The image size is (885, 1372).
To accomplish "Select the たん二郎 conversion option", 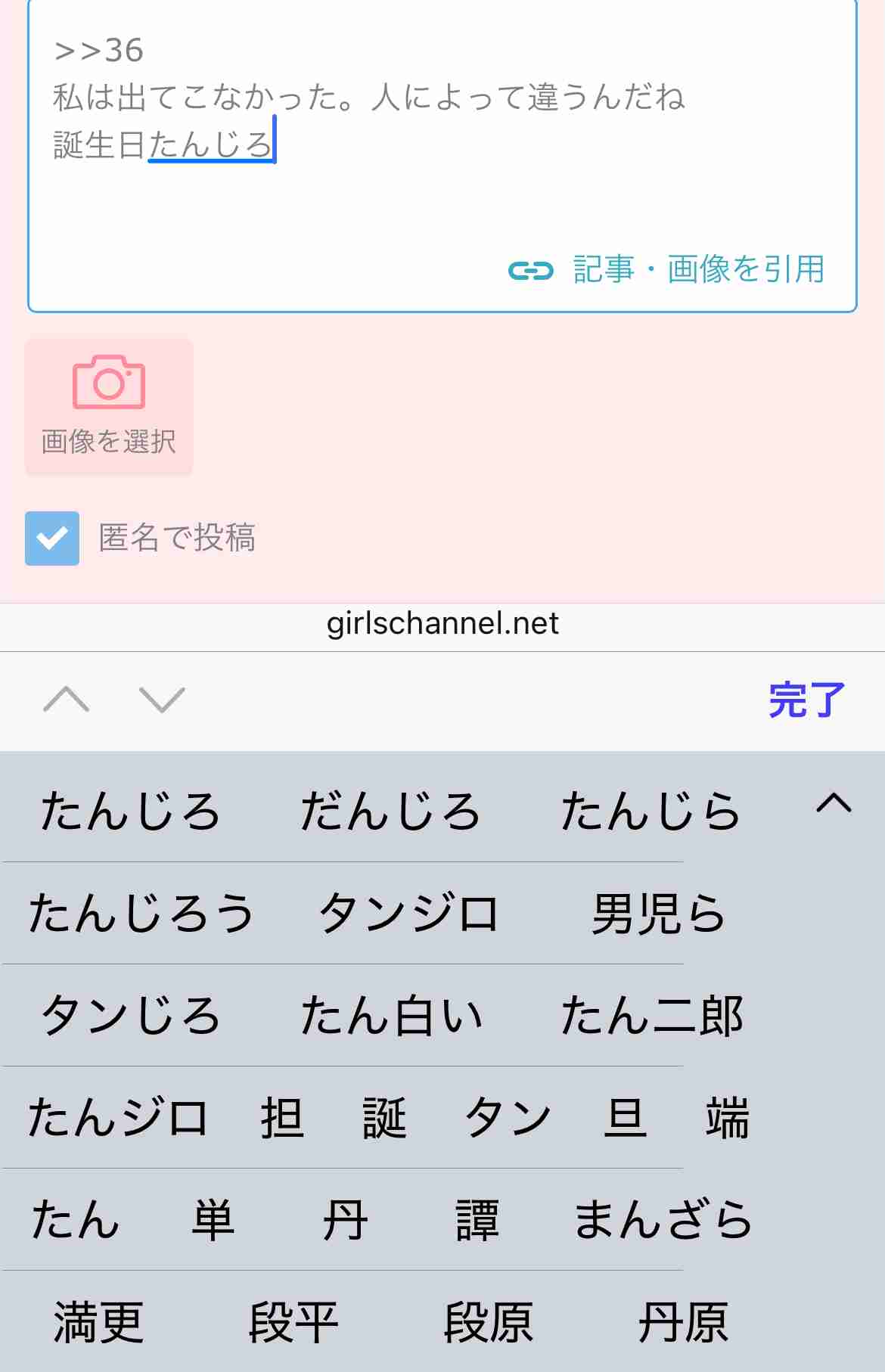I will [652, 1015].
